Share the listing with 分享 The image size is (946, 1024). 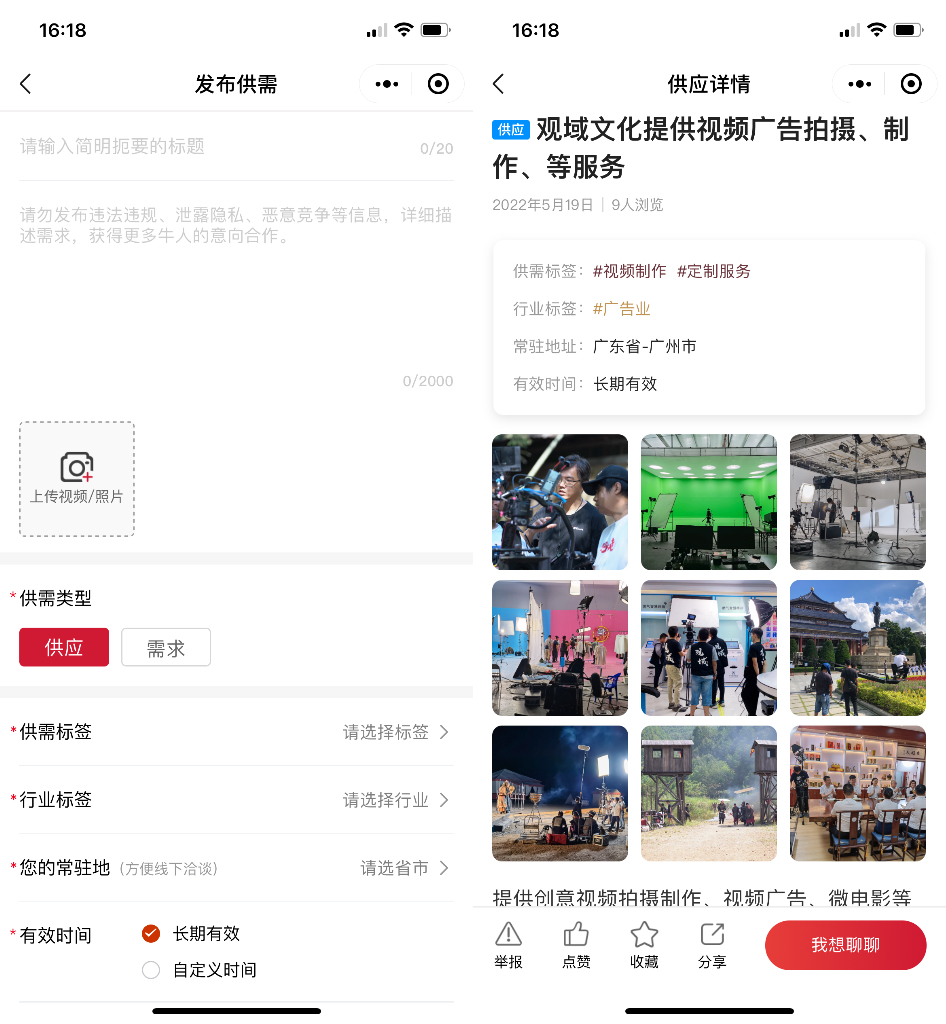tap(712, 946)
